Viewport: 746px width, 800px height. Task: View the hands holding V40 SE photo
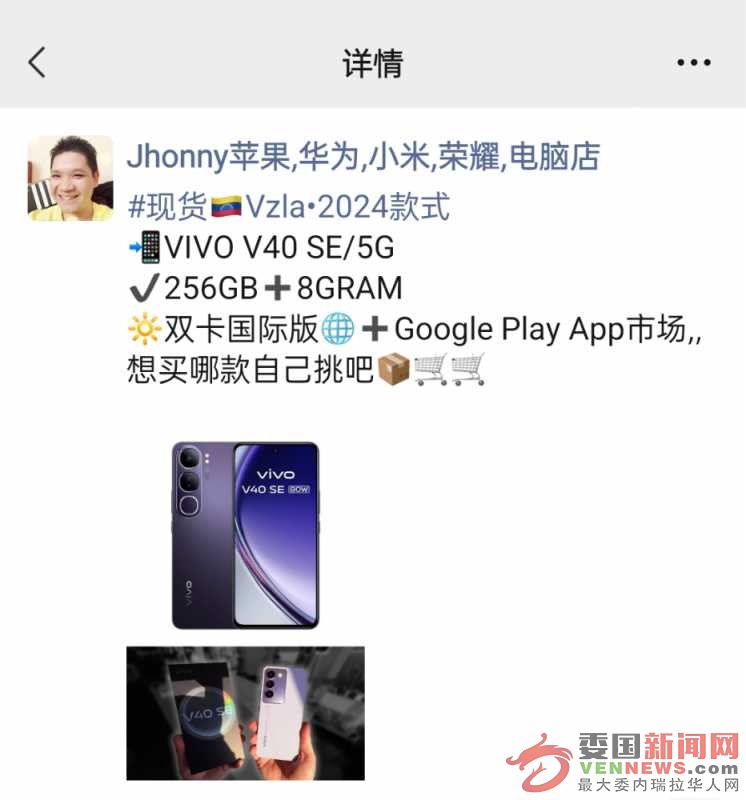click(x=245, y=713)
